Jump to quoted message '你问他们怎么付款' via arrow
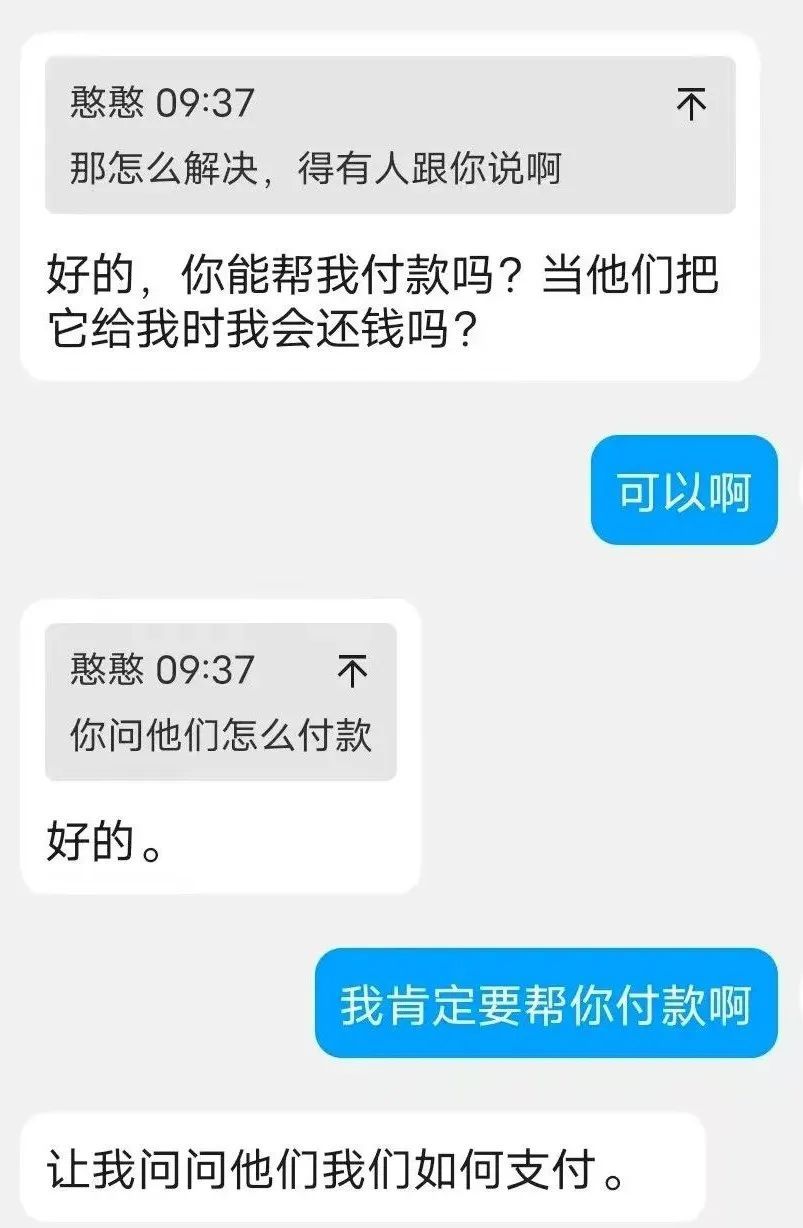The height and width of the screenshot is (1228, 803). [352, 670]
